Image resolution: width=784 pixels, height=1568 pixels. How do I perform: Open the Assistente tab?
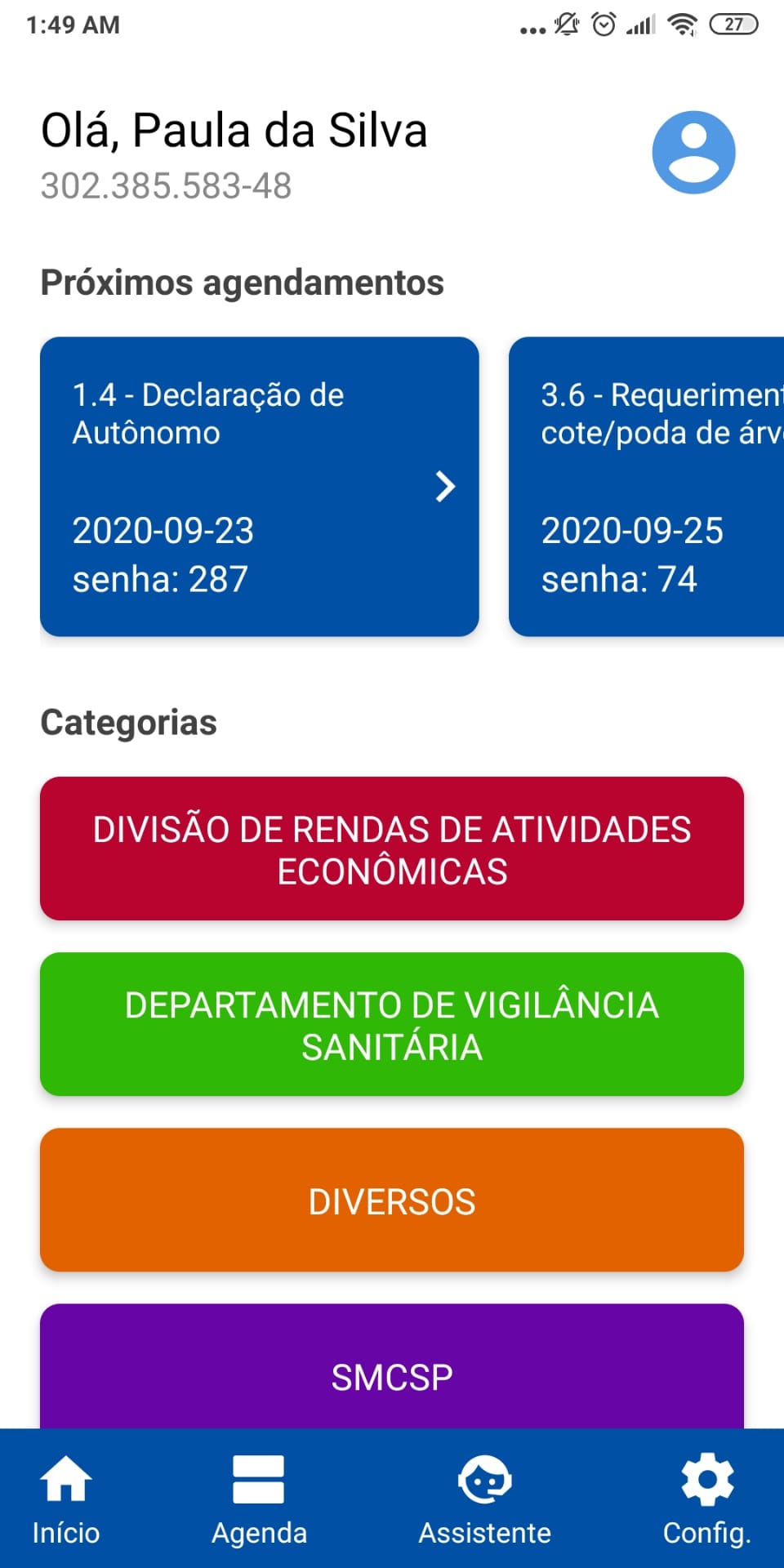pos(484,1499)
